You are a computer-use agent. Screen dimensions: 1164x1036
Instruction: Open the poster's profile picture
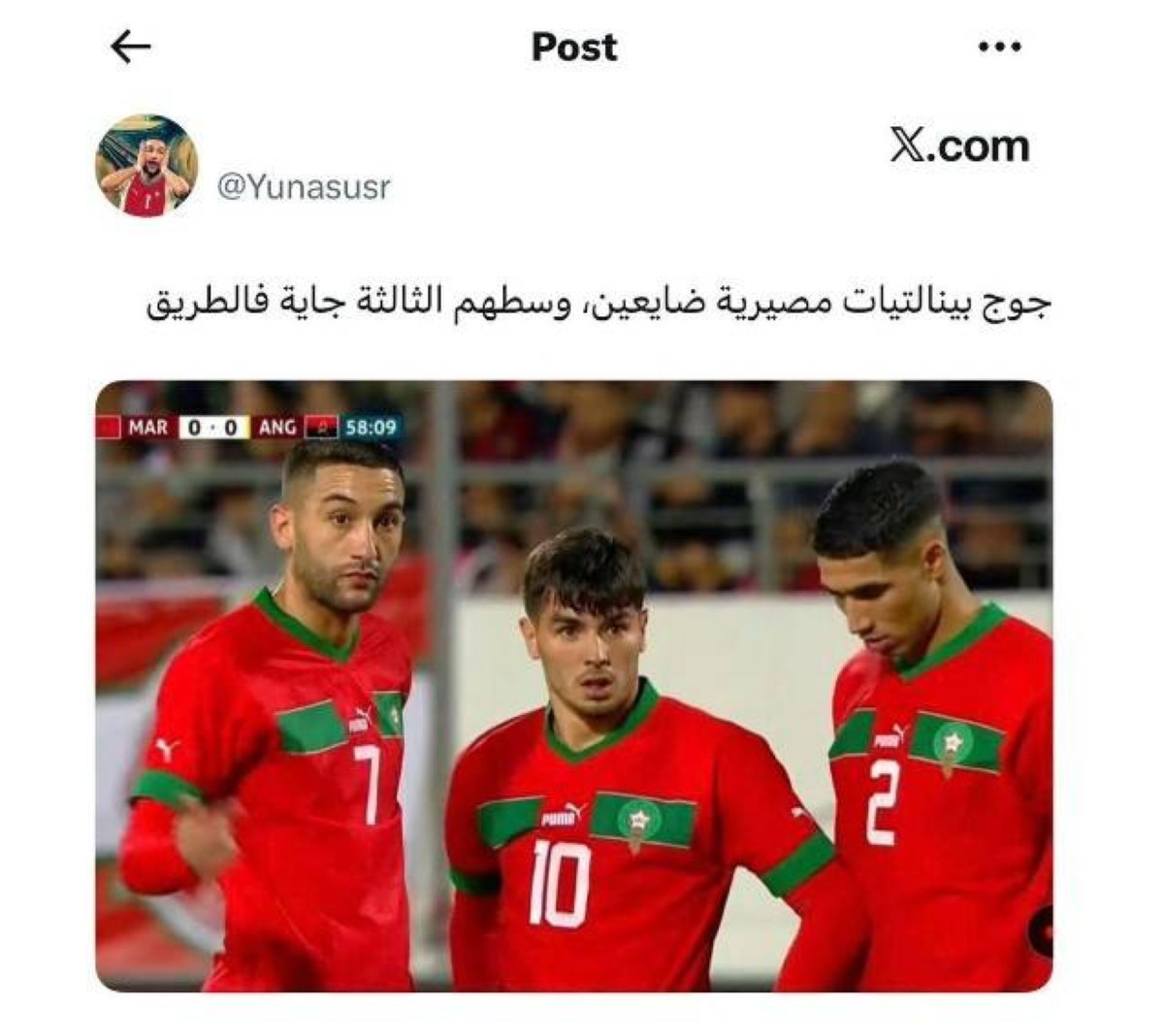[x=146, y=166]
